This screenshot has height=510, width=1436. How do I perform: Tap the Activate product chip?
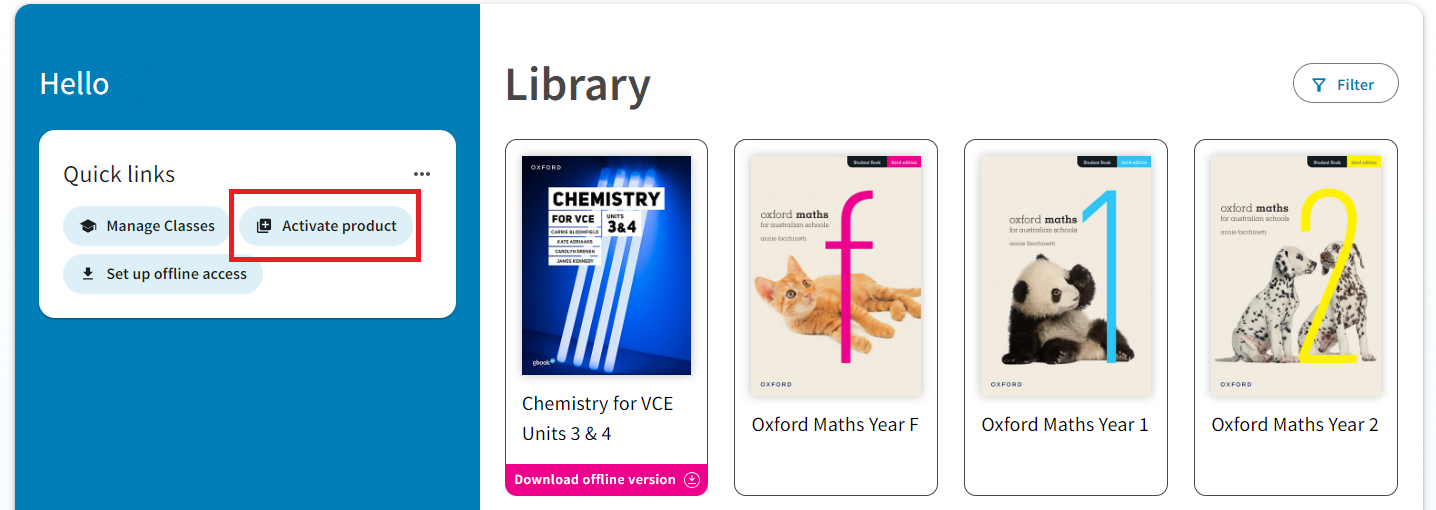(325, 226)
